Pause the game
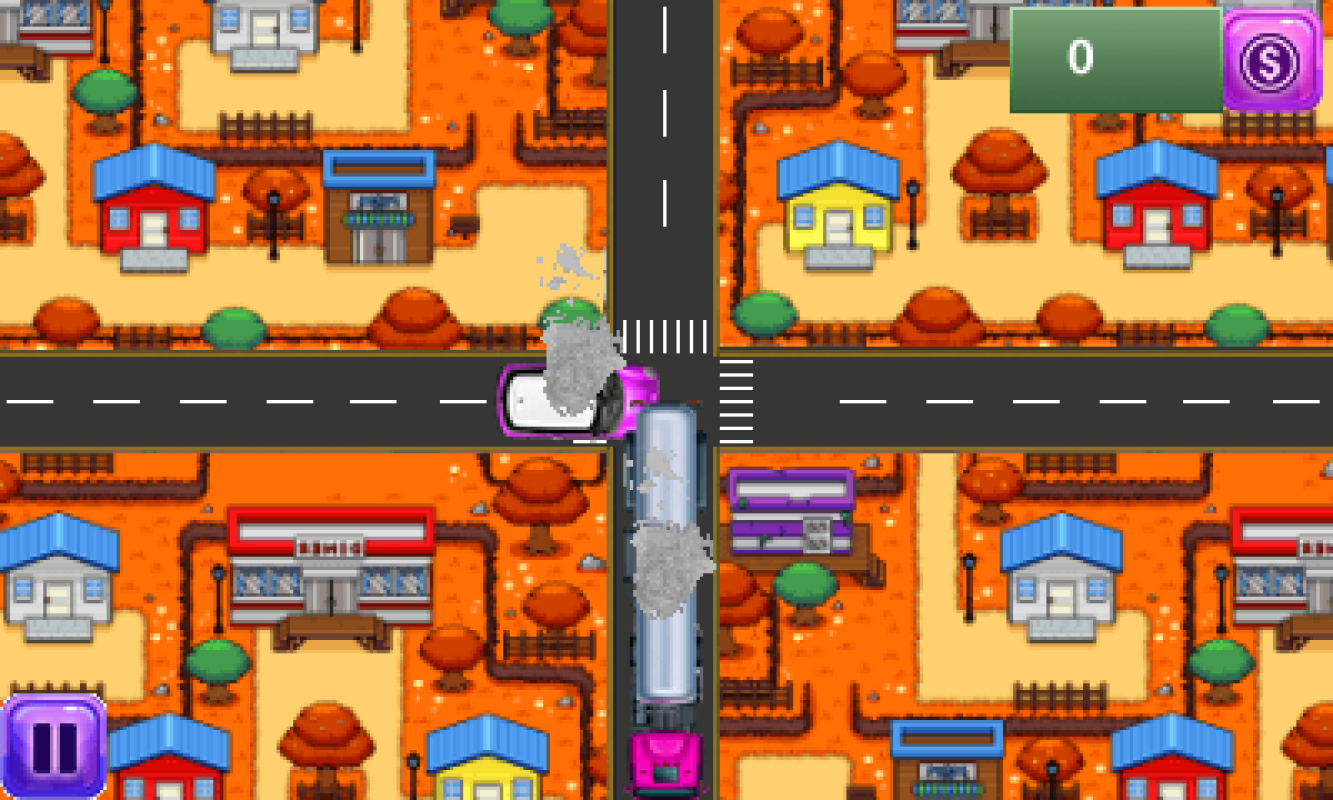The height and width of the screenshot is (800, 1333). tap(54, 746)
